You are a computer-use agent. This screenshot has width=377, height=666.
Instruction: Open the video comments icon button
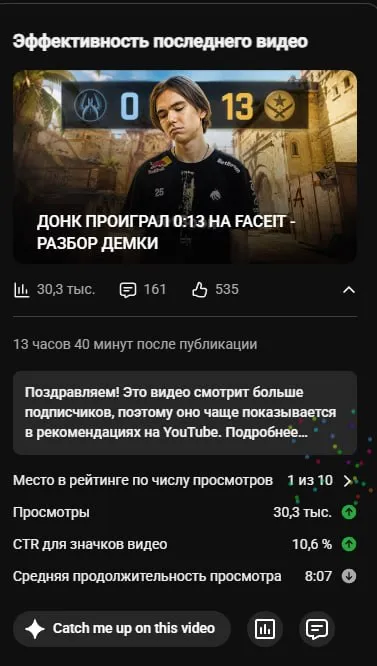pos(317,629)
